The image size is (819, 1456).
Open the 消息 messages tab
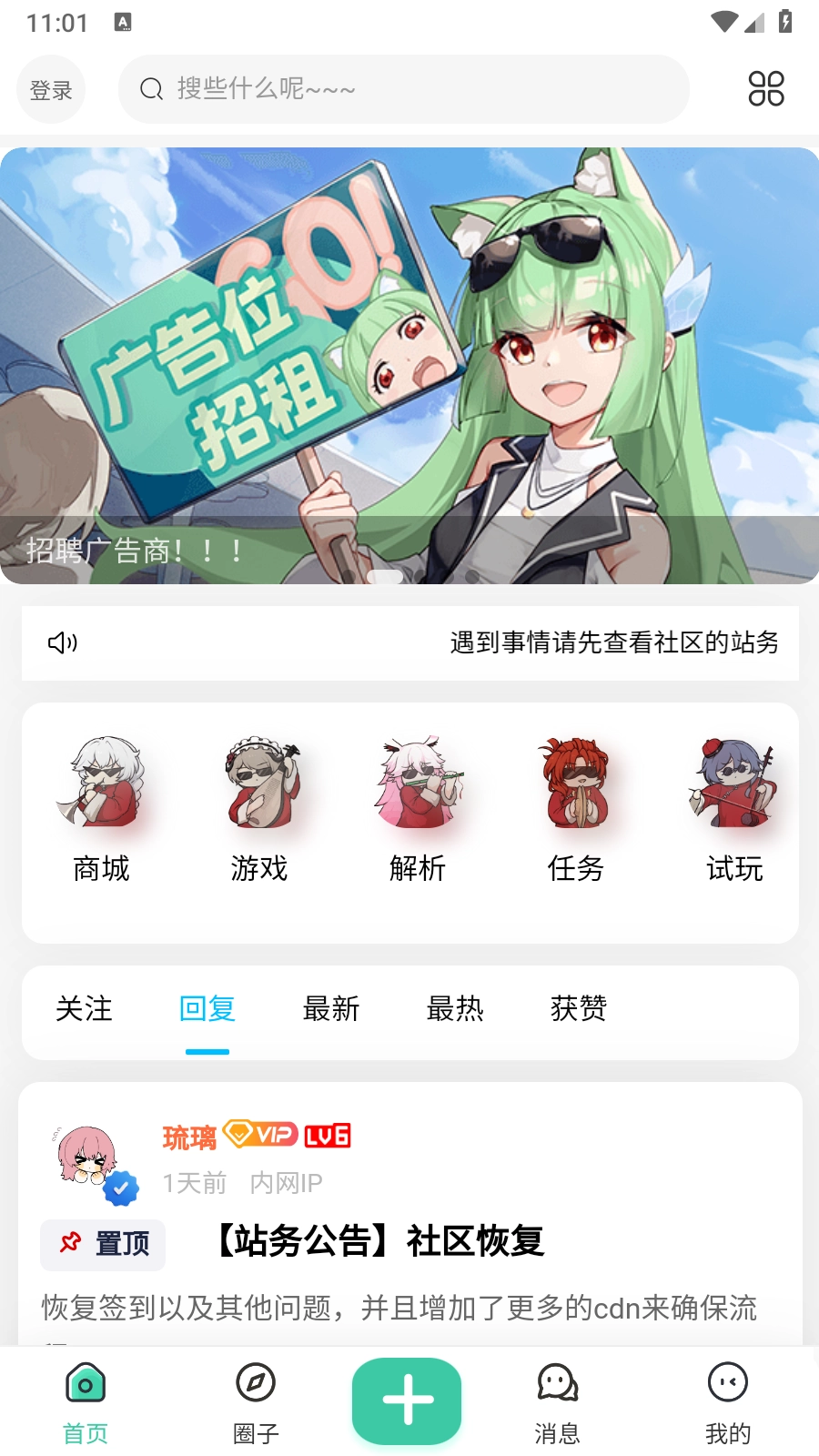557,1402
